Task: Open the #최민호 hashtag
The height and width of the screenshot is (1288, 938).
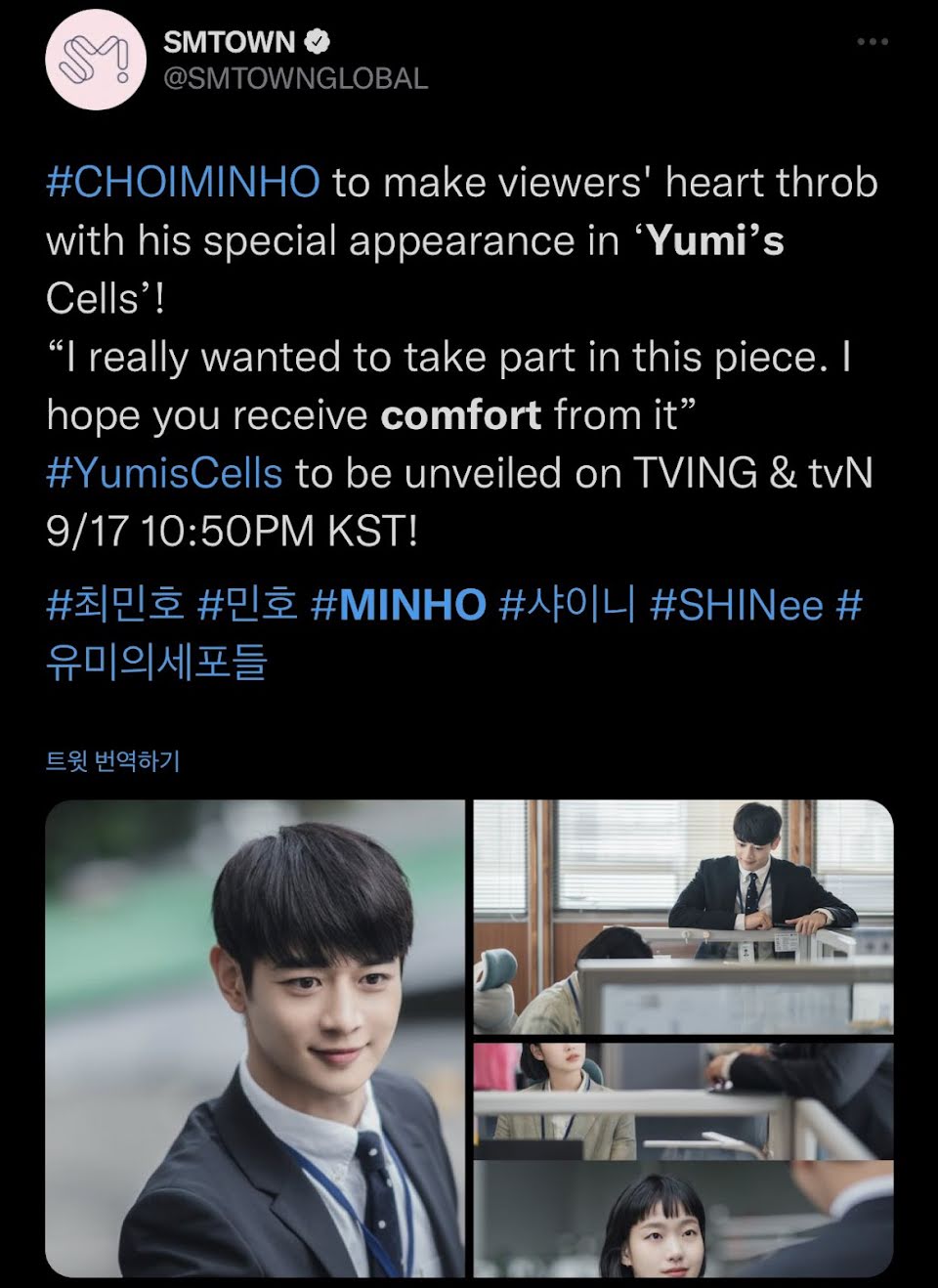Action: coord(115,605)
